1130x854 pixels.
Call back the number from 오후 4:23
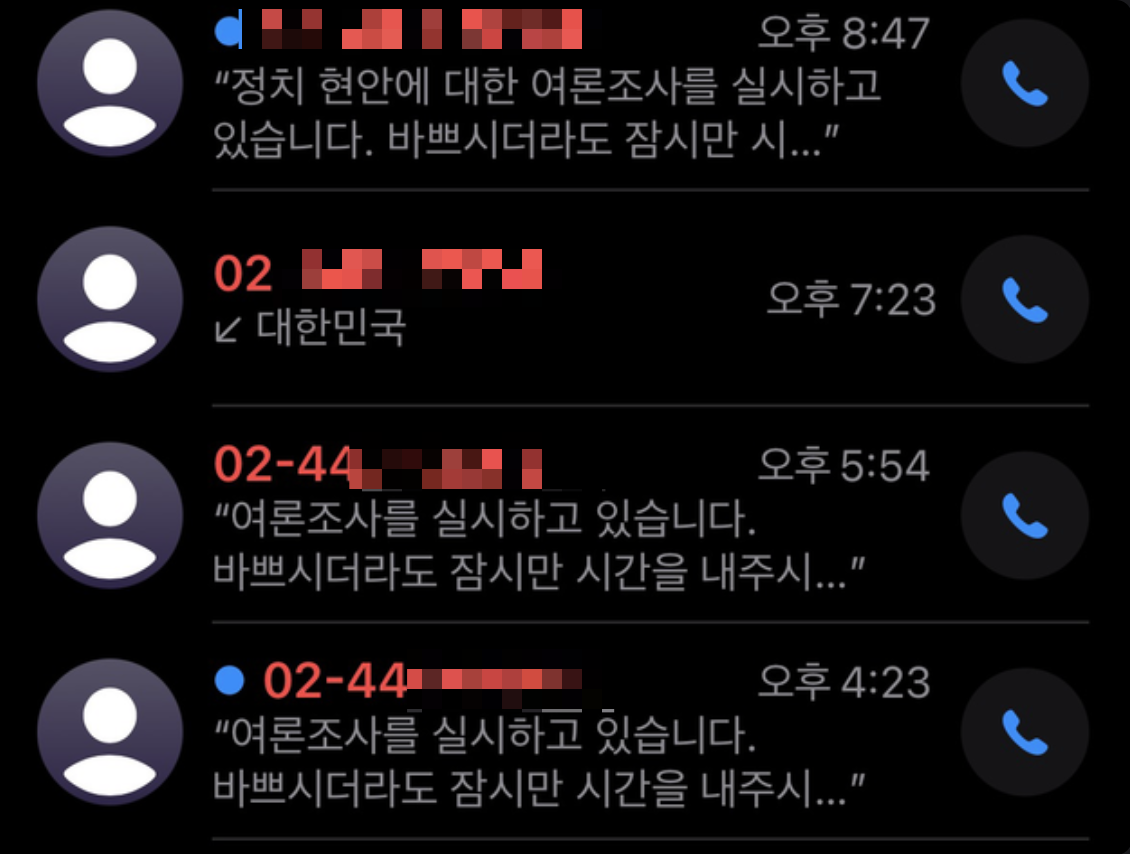point(1024,731)
